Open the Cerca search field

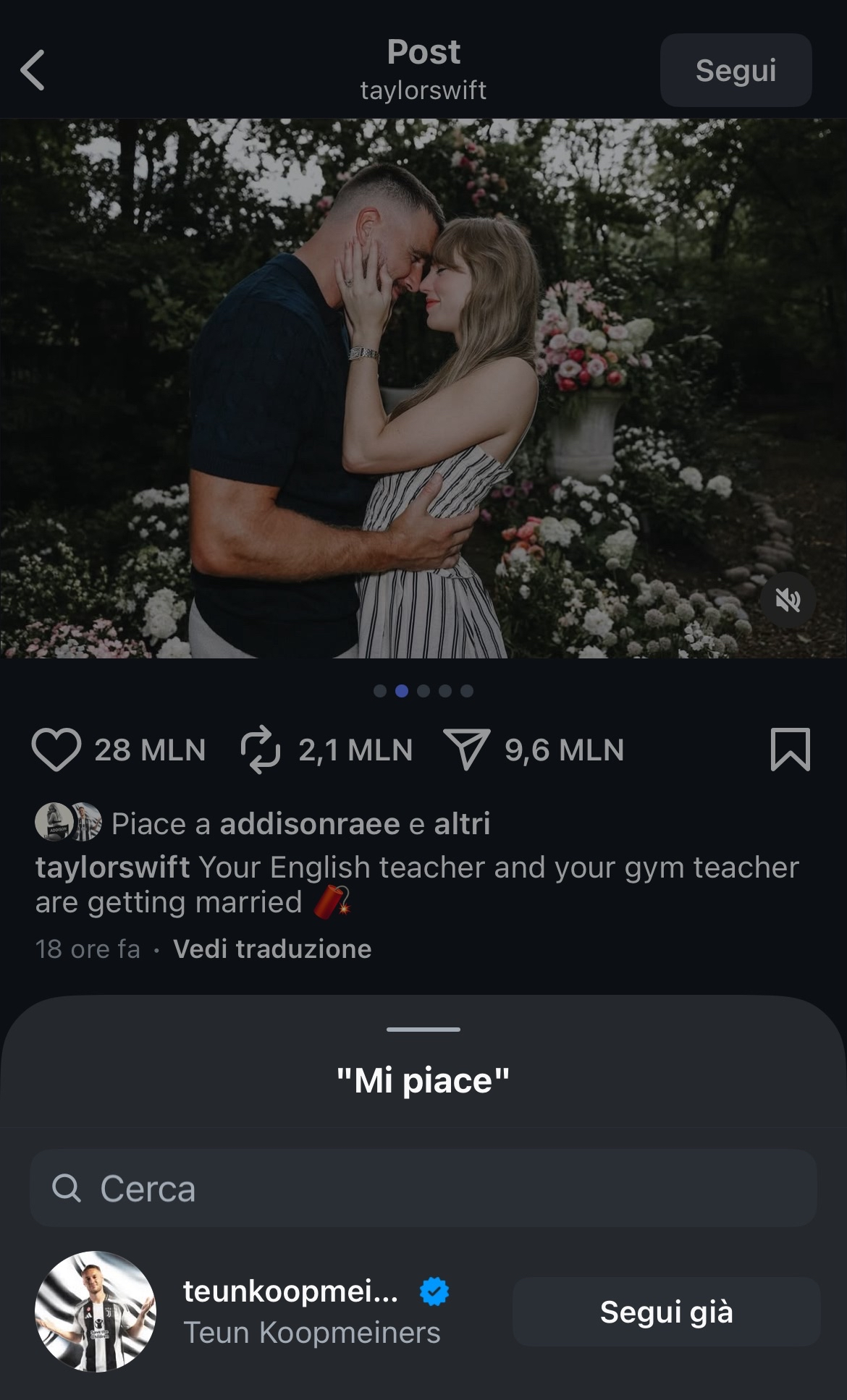[423, 1188]
